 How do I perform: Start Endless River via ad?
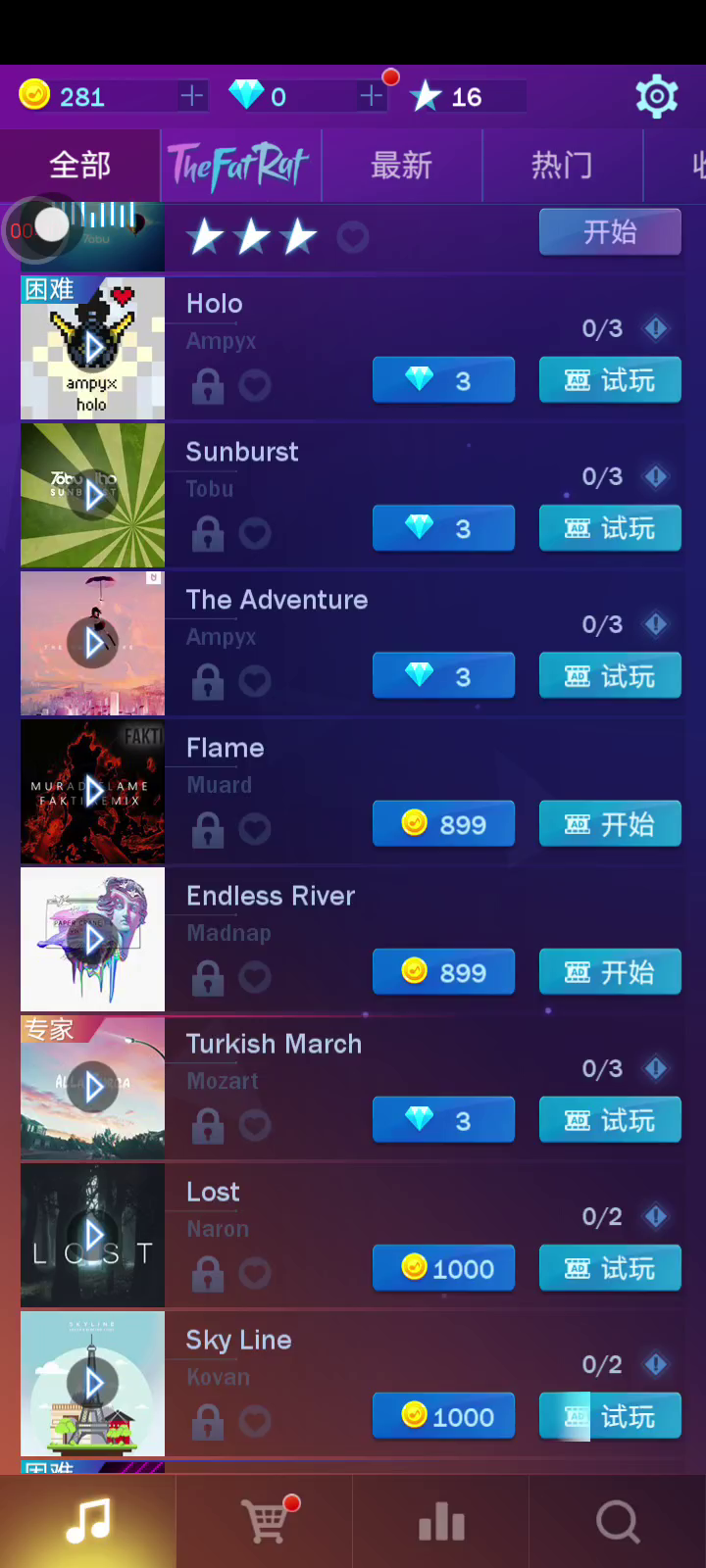click(609, 972)
